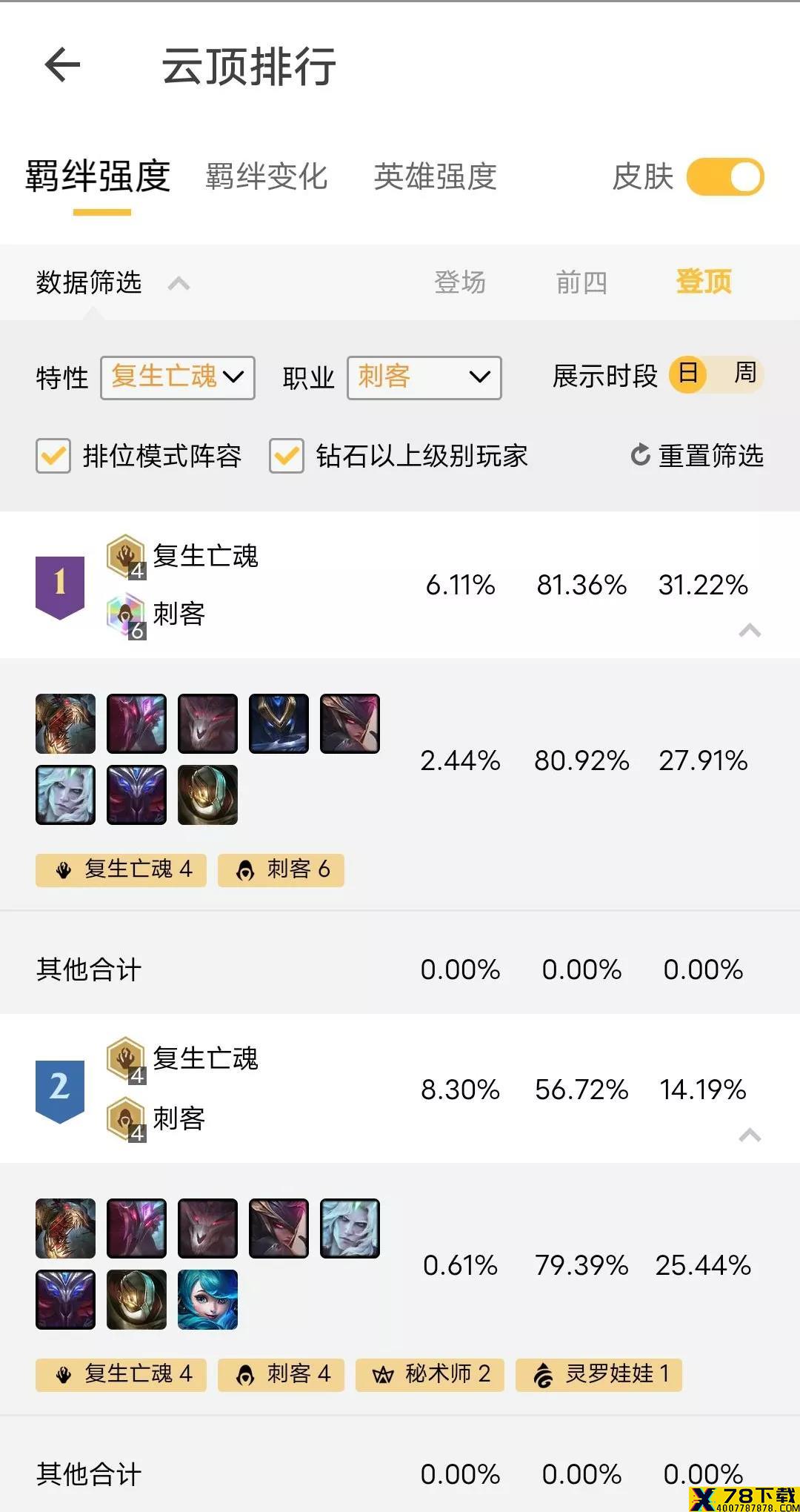The image size is (800, 1512).
Task: Select the 登顶 column header
Action: (703, 282)
